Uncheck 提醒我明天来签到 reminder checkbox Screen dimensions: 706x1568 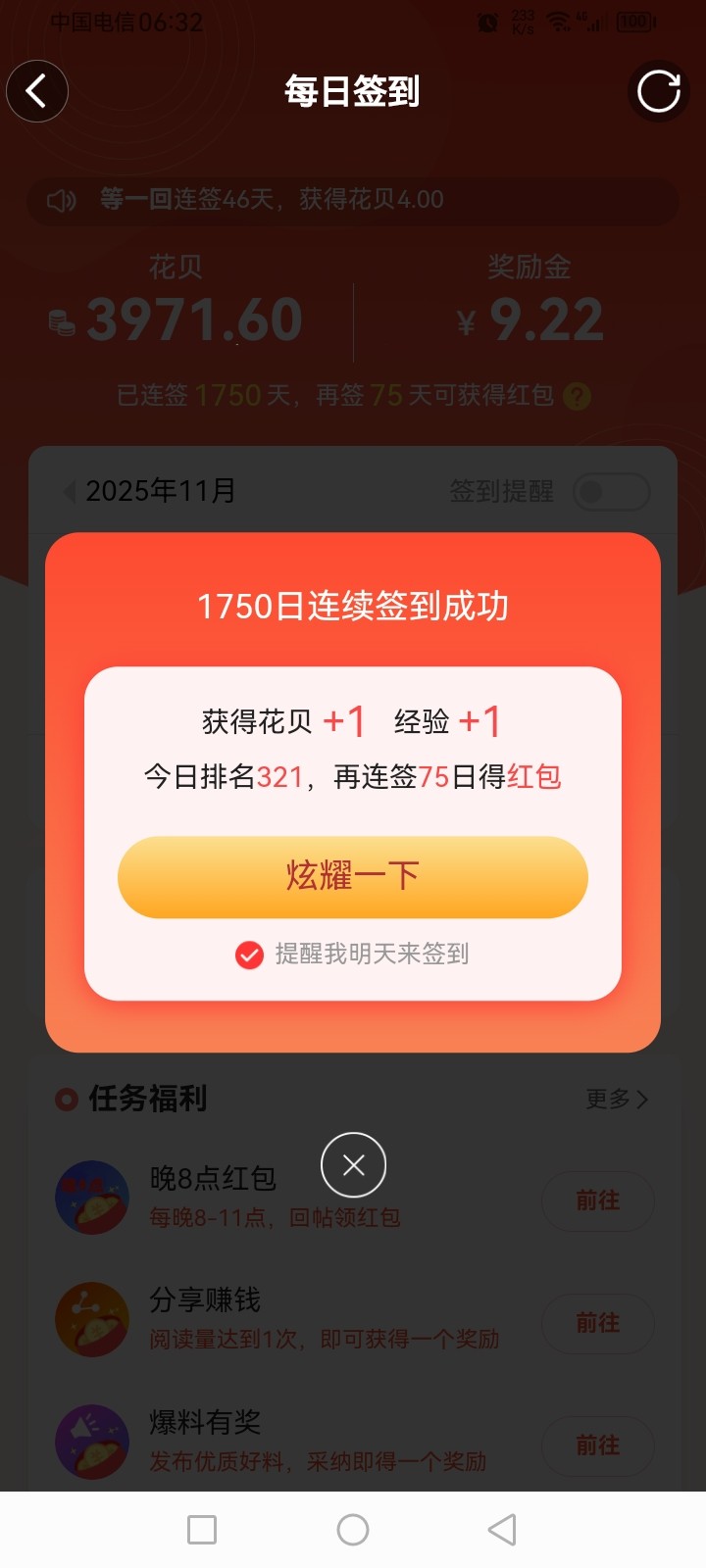click(250, 955)
